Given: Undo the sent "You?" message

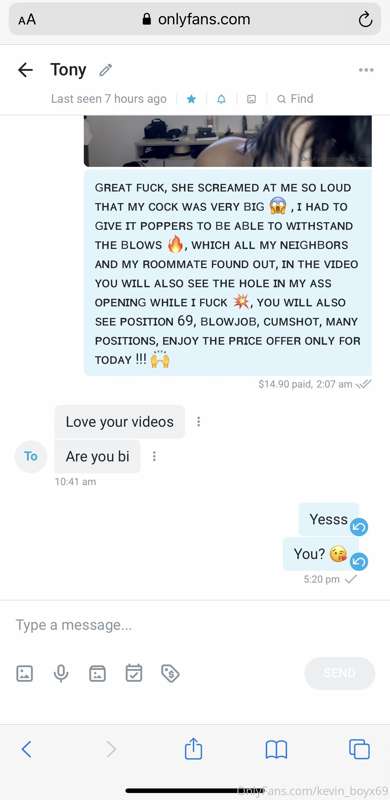Looking at the screenshot, I should pyautogui.click(x=359, y=562).
